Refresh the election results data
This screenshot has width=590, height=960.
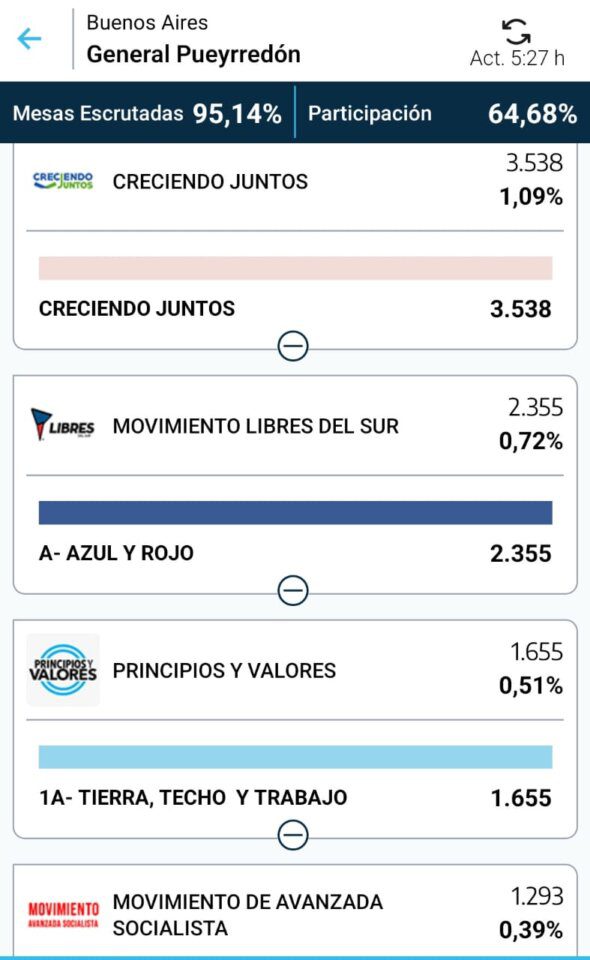516,32
